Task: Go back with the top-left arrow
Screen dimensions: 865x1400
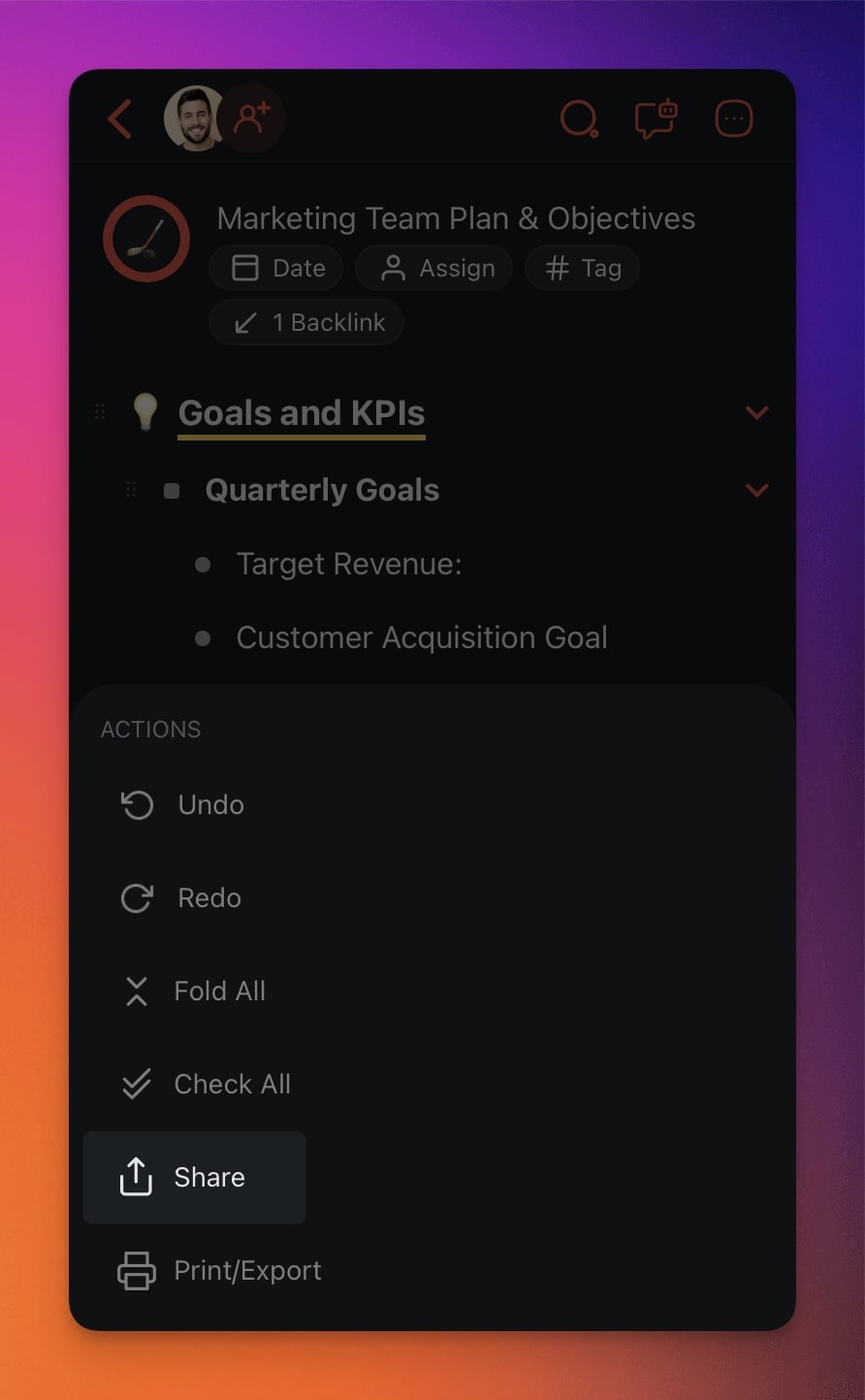Action: point(120,119)
